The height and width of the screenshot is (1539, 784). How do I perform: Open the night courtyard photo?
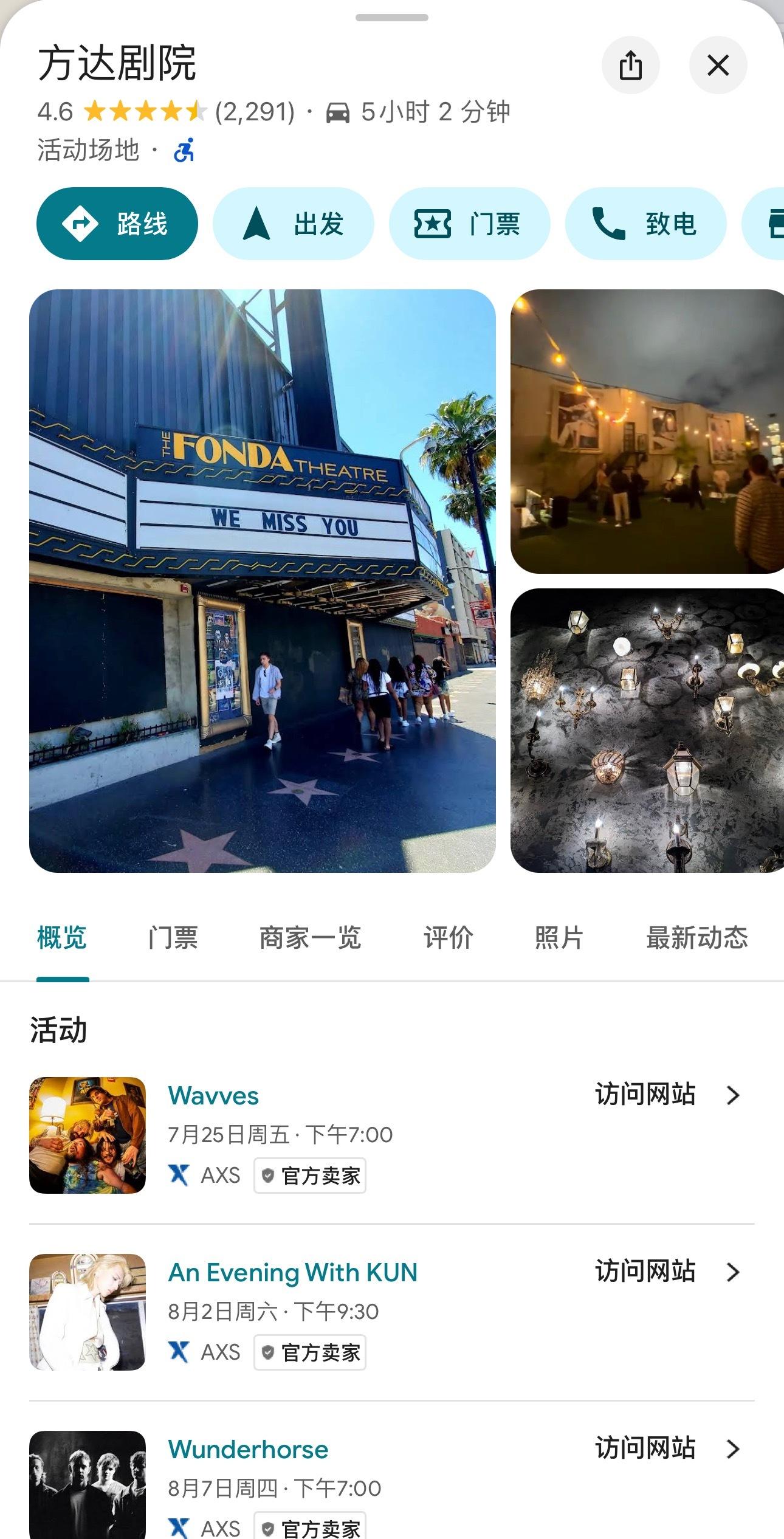[647, 432]
